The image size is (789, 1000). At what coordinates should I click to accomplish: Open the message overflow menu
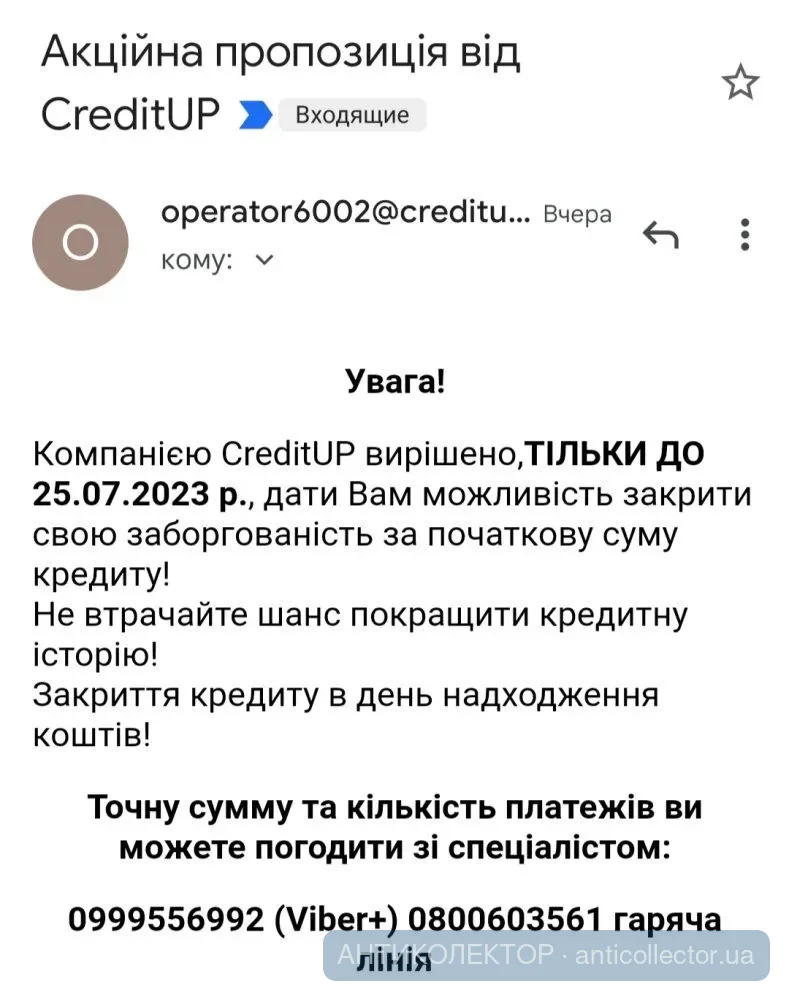pyautogui.click(x=745, y=236)
